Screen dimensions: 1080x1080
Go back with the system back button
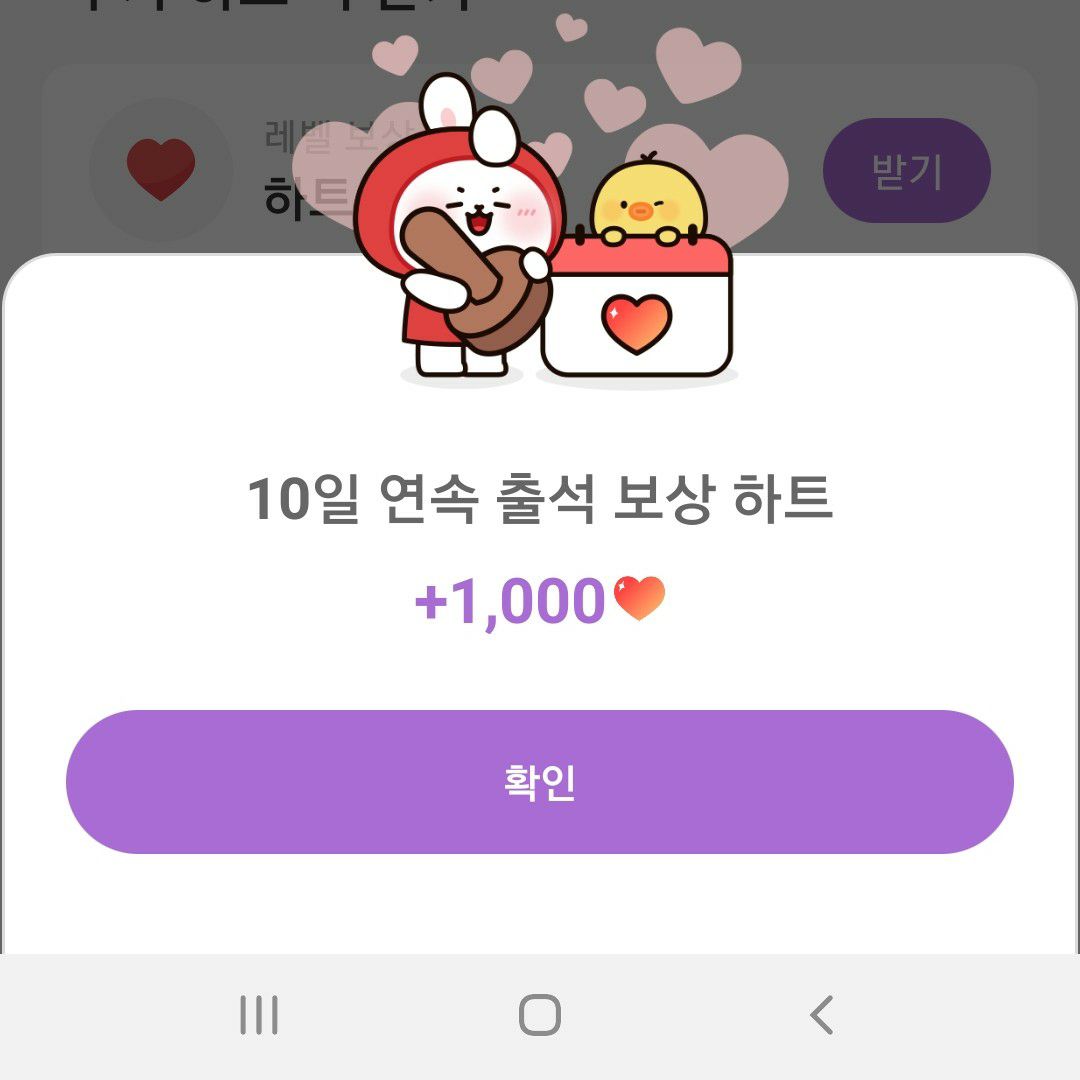(821, 1015)
